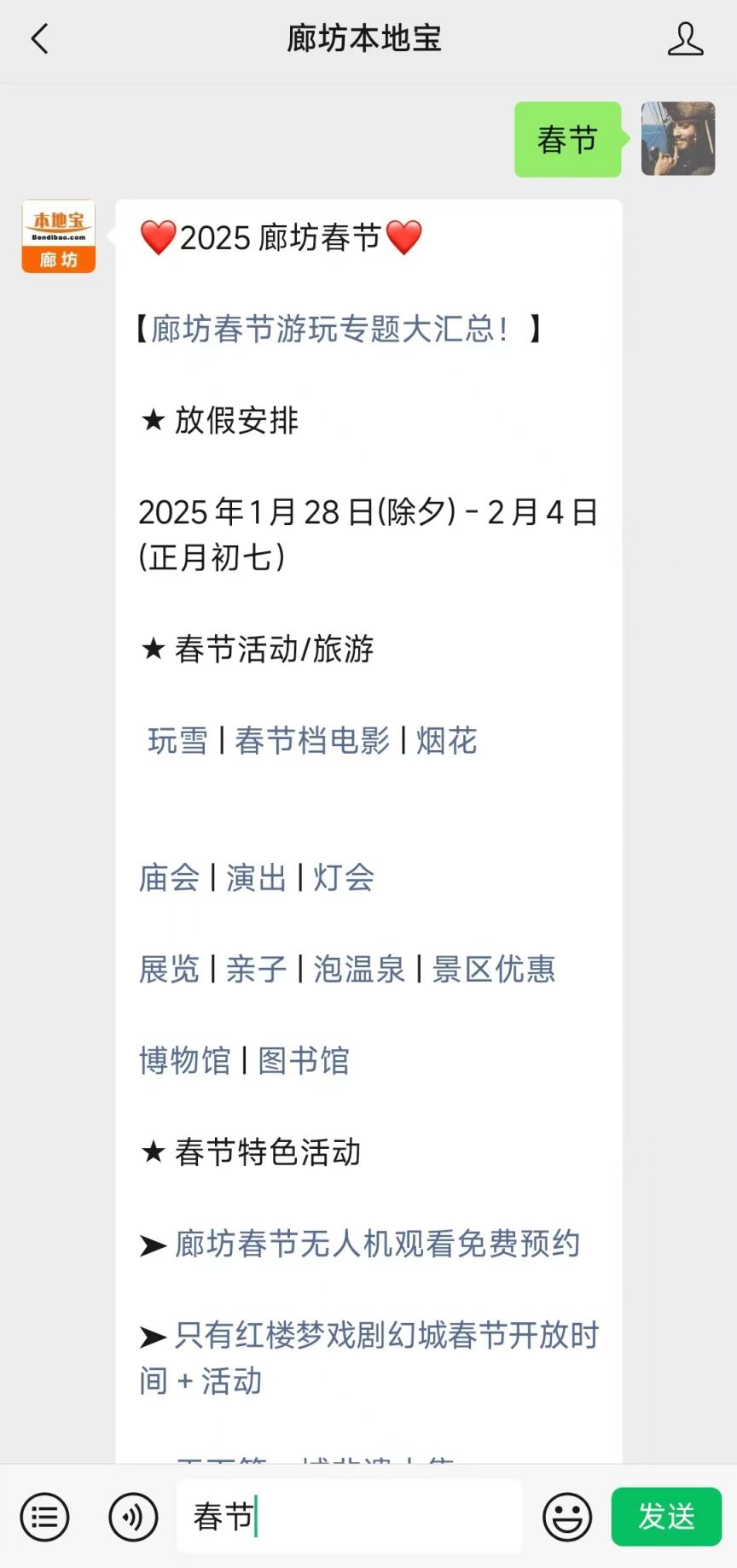Open the 烟花 link
Viewport: 737px width, 1568px height.
(447, 740)
